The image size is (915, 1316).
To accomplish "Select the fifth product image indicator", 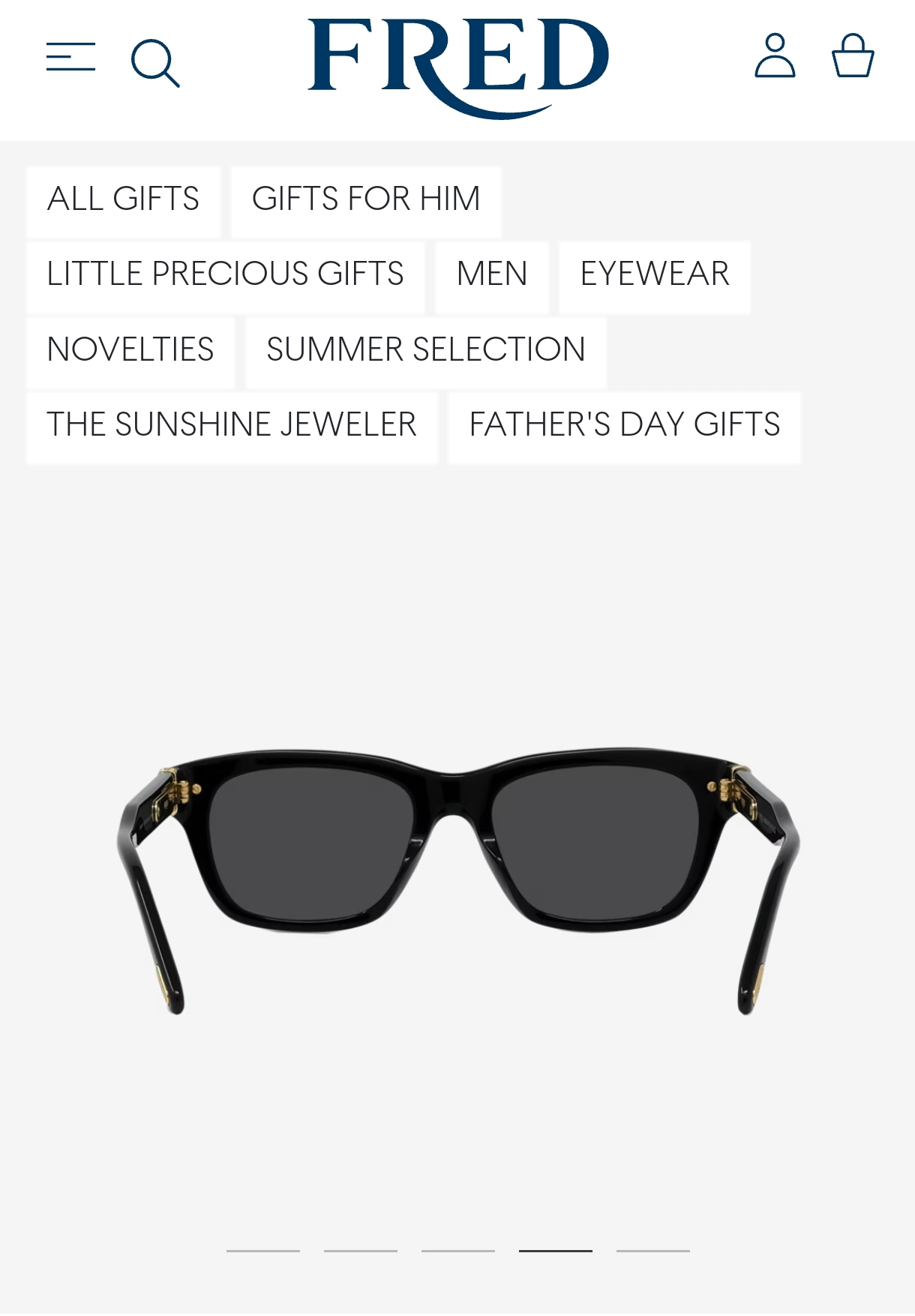I will coord(653,1251).
